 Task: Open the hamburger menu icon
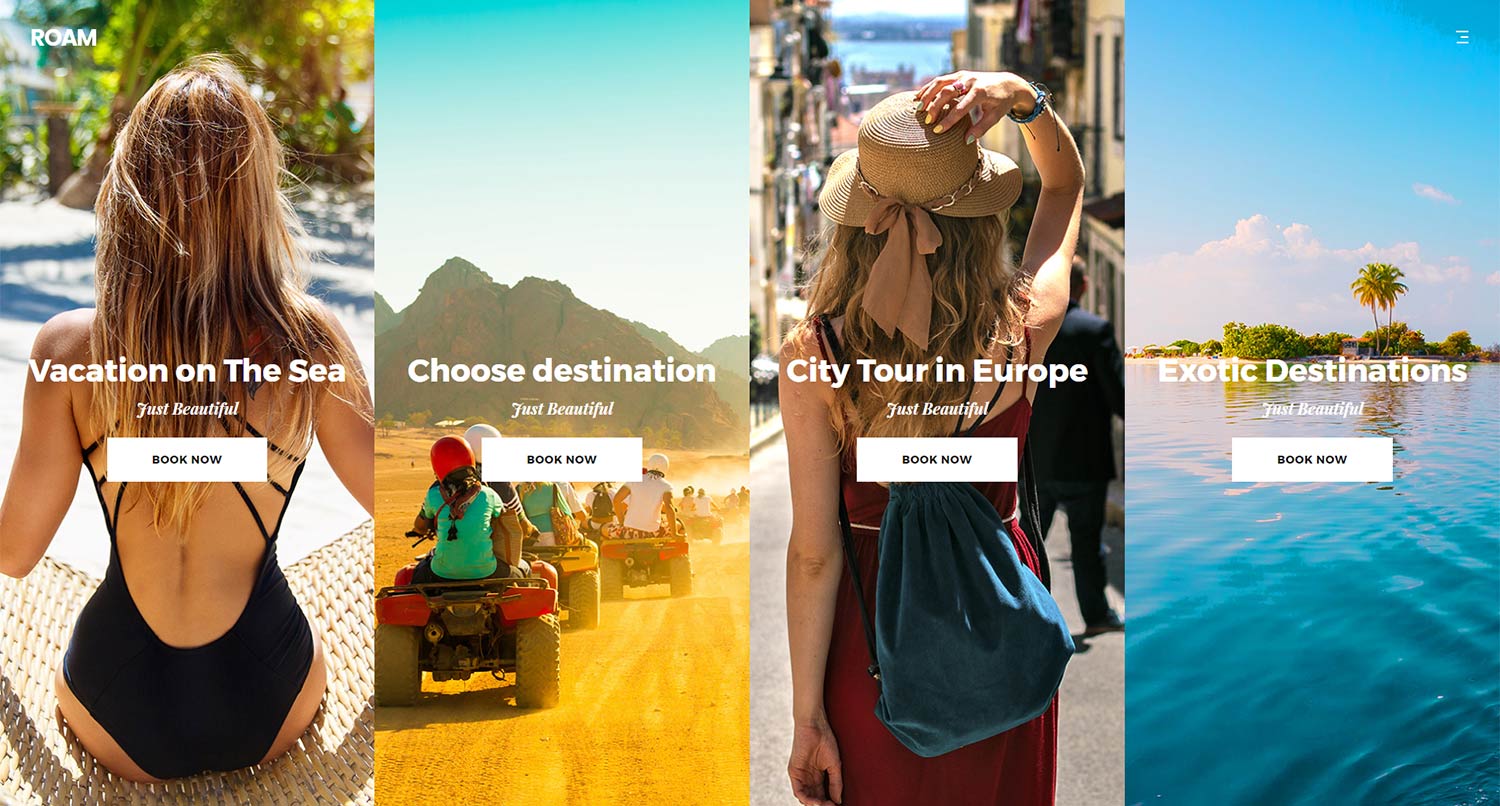pos(1462,38)
